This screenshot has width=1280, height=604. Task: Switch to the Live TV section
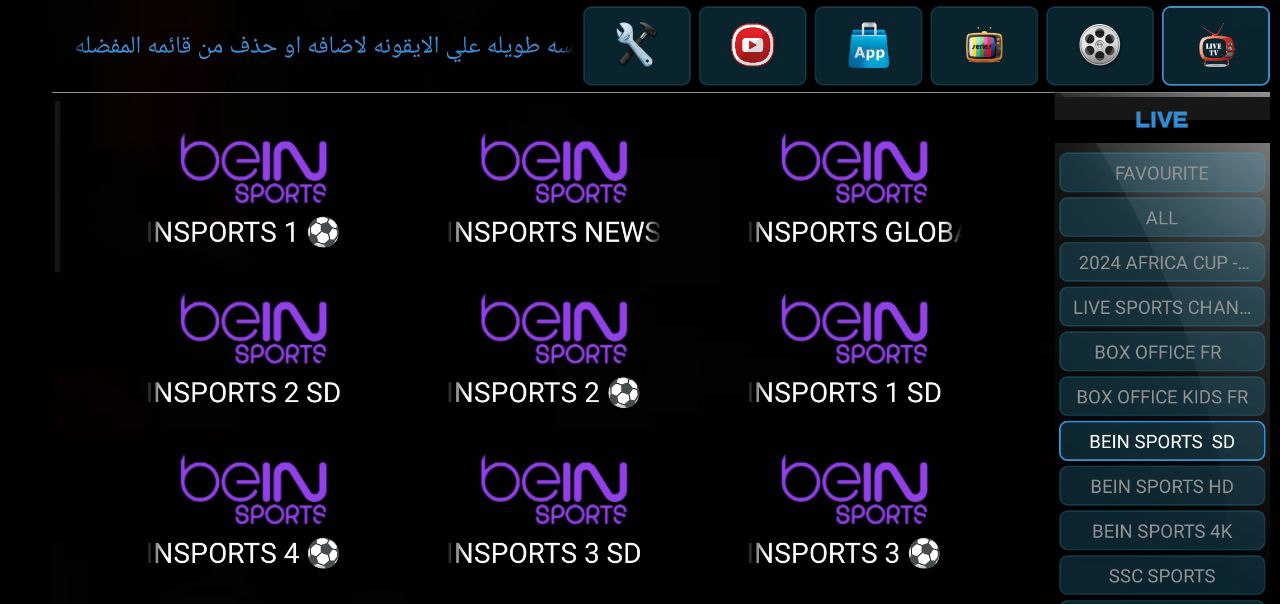click(1215, 46)
